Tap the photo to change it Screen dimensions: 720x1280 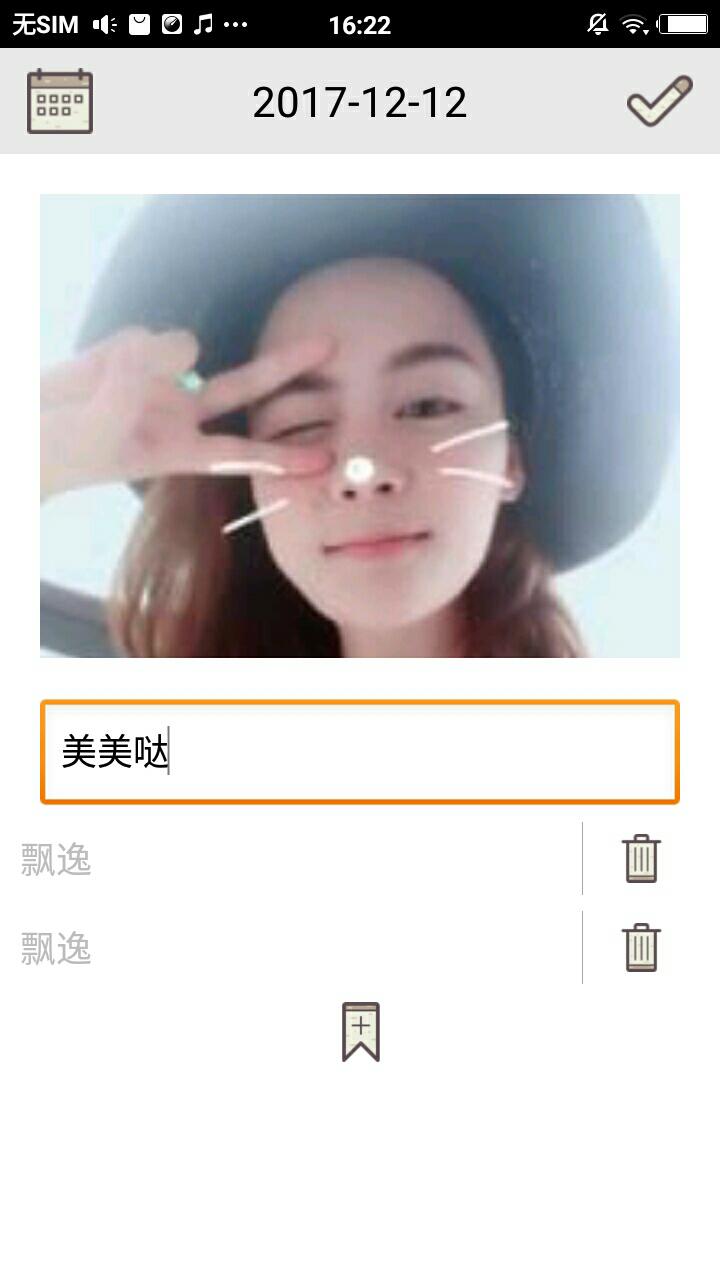pos(360,425)
